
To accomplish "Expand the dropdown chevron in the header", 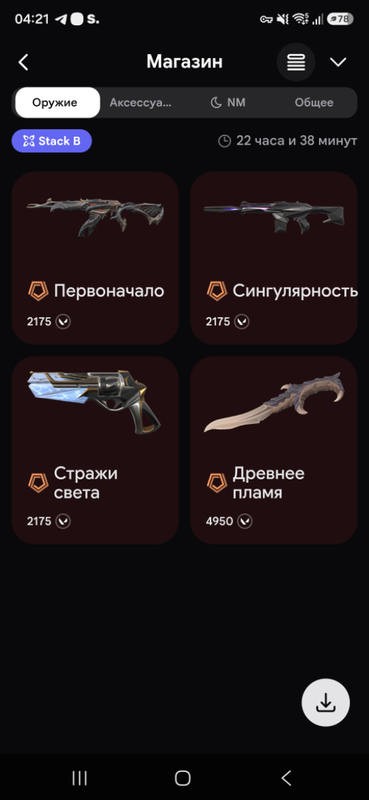I will (x=338, y=62).
